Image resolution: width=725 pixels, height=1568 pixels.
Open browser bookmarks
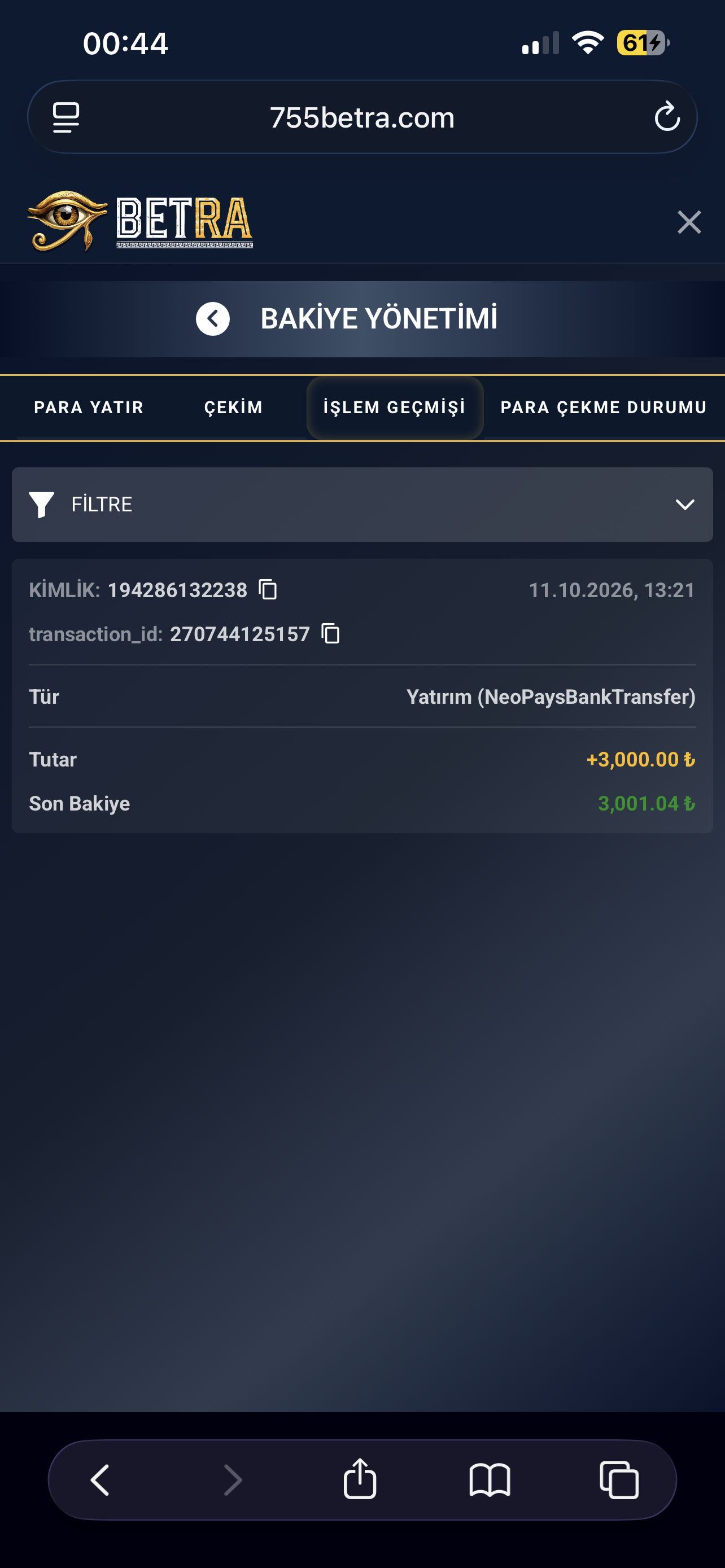pos(490,1480)
